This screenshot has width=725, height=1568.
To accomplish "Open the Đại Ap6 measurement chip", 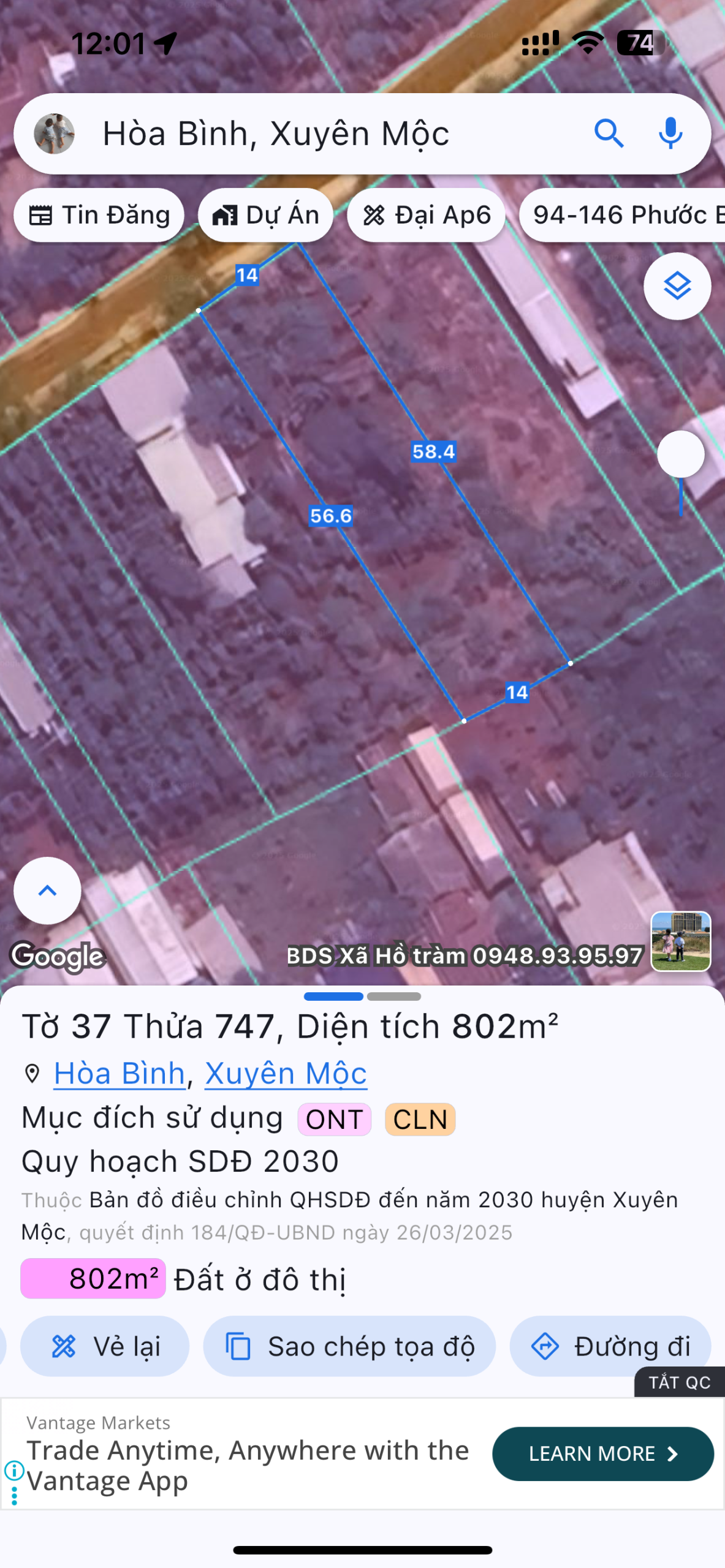I will (x=427, y=215).
